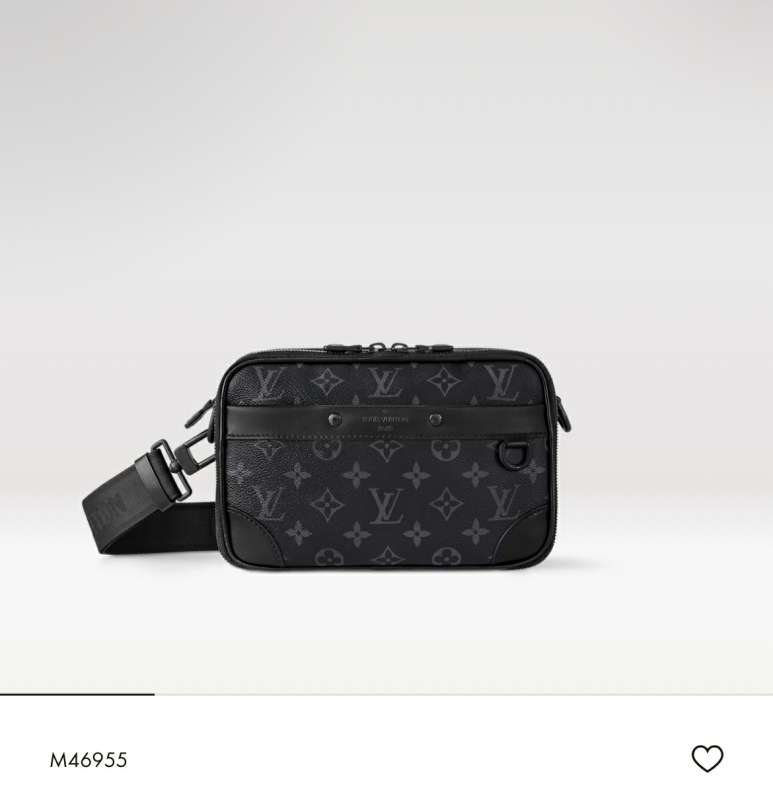The height and width of the screenshot is (800, 773).
Task: Add bag M46955 to wishlist with heart
Action: (x=707, y=759)
